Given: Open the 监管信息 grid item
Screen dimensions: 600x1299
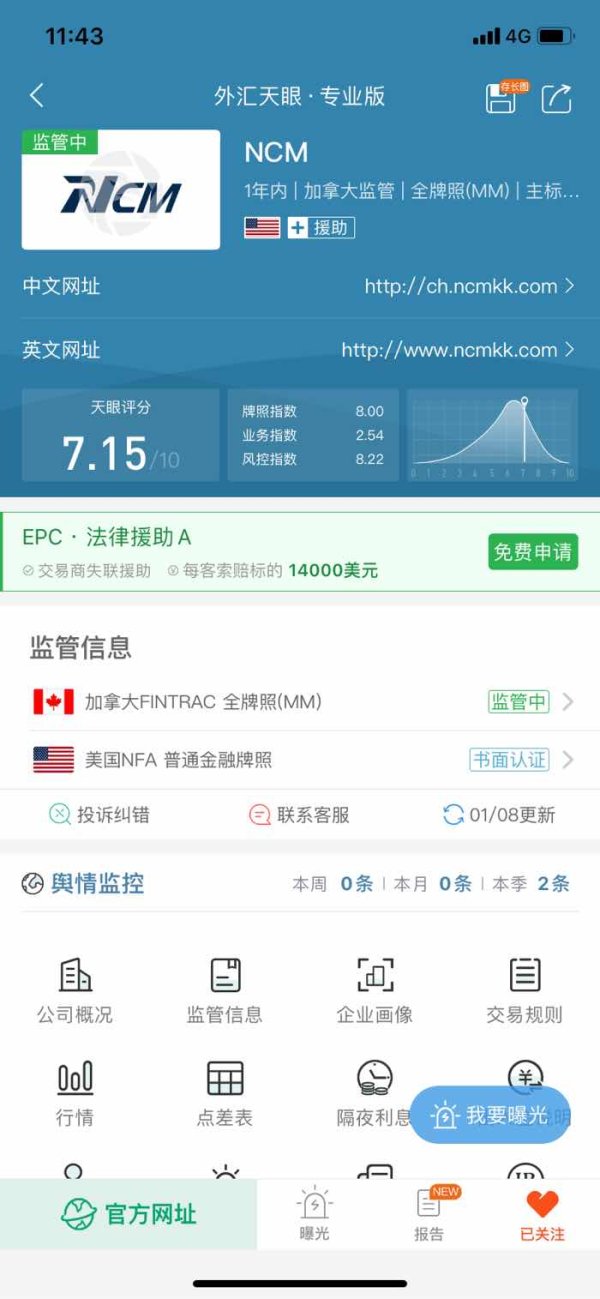Looking at the screenshot, I should tap(225, 991).
